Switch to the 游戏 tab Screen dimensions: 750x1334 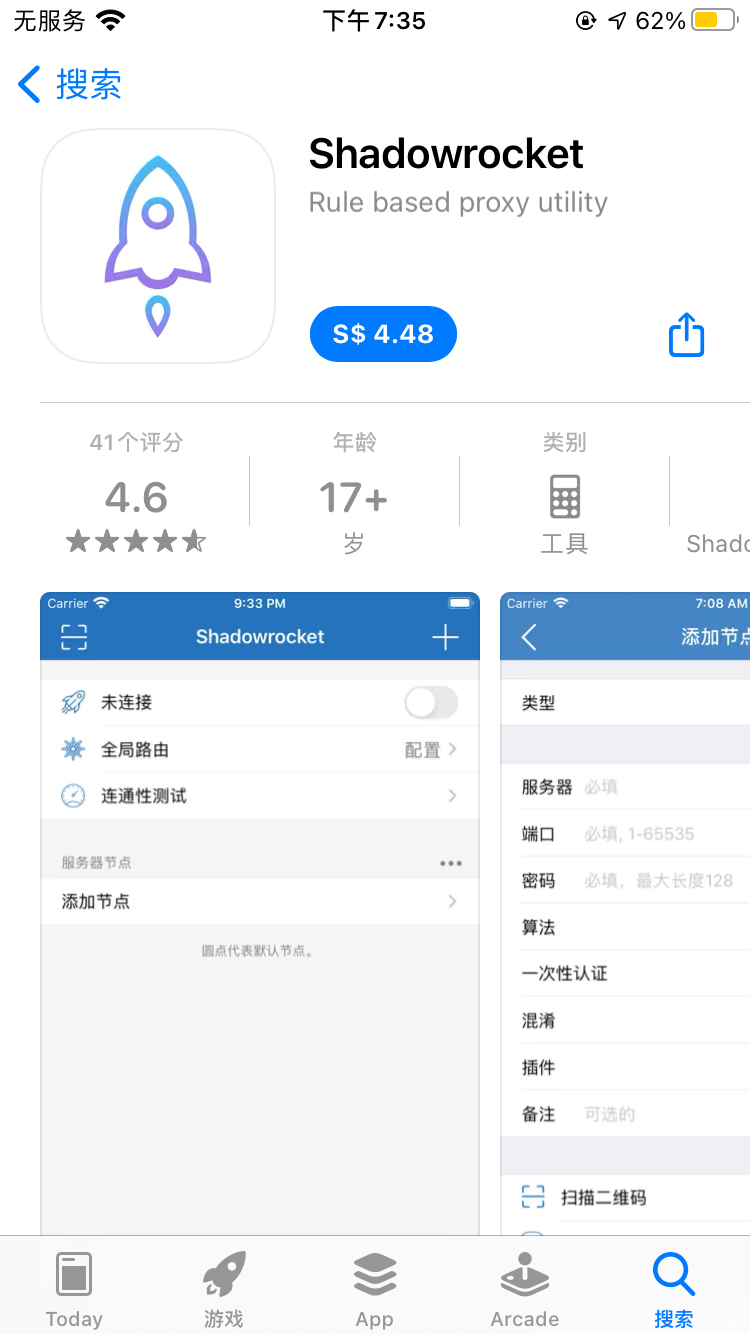click(224, 1289)
